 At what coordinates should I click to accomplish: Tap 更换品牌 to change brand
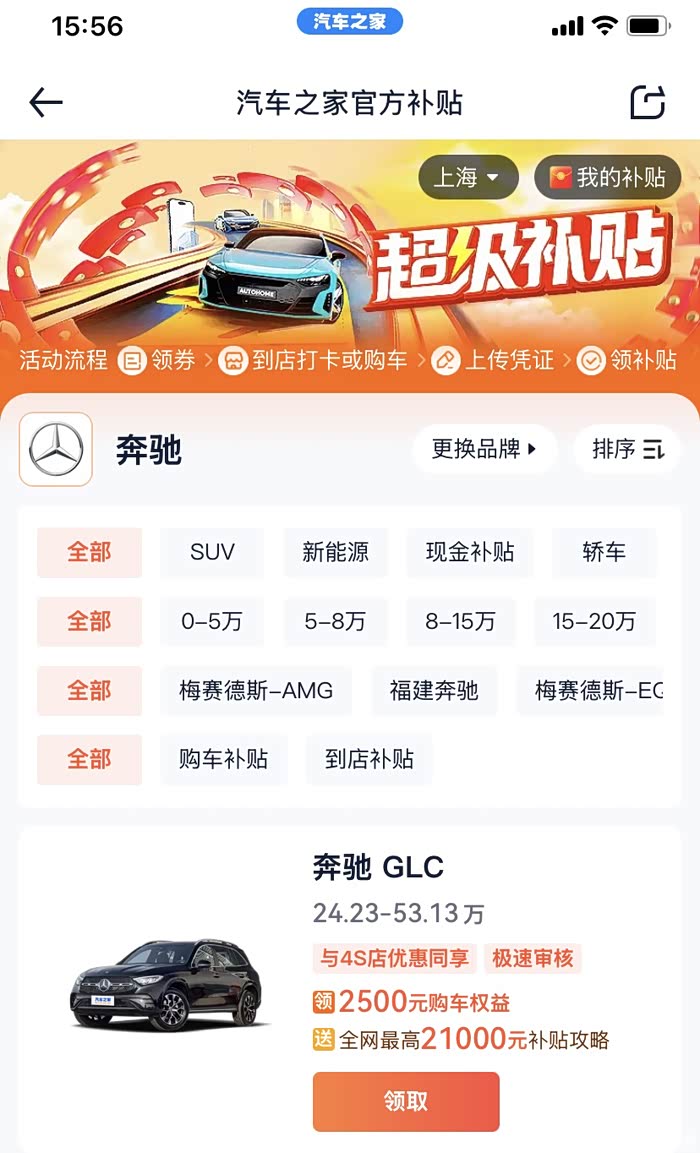pos(484,449)
